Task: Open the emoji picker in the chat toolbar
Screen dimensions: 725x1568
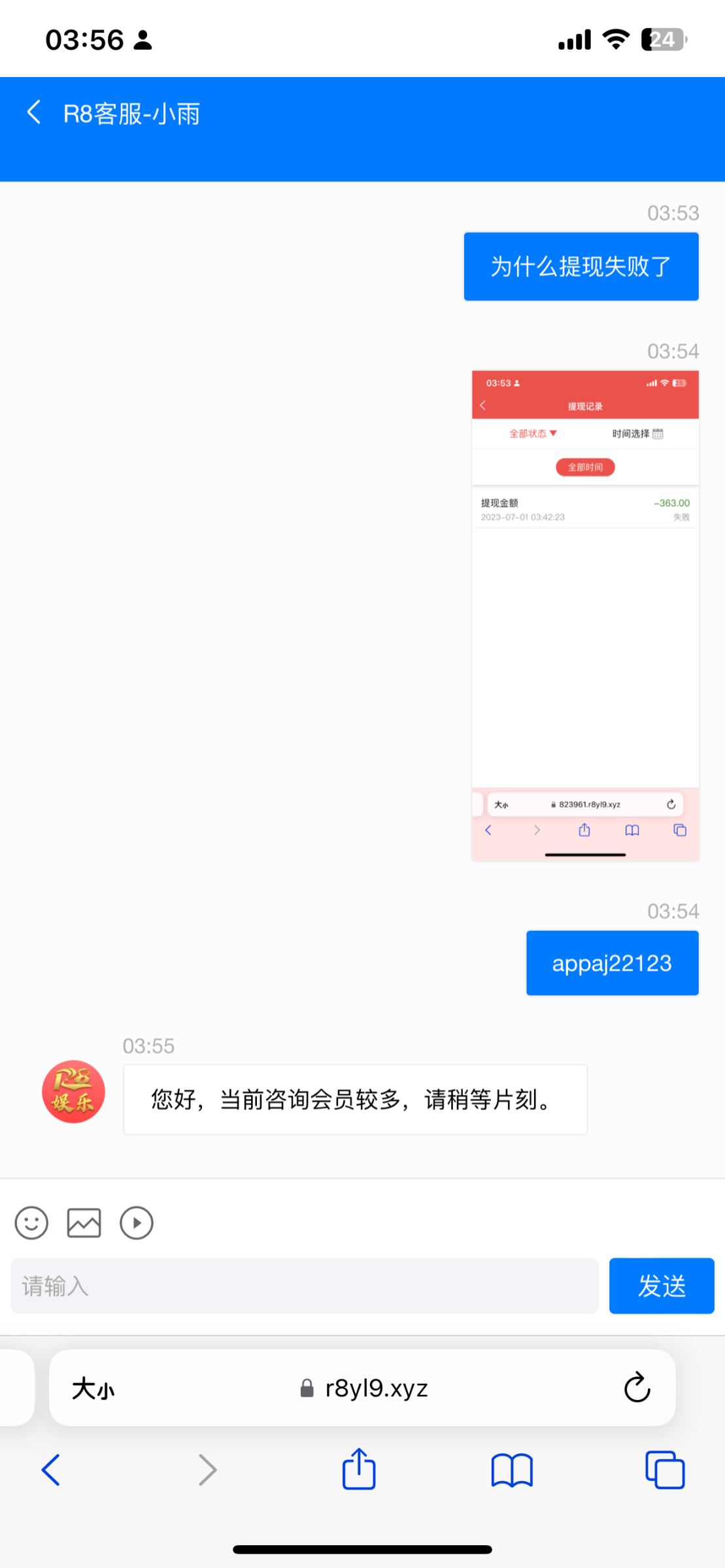Action: [x=32, y=1222]
